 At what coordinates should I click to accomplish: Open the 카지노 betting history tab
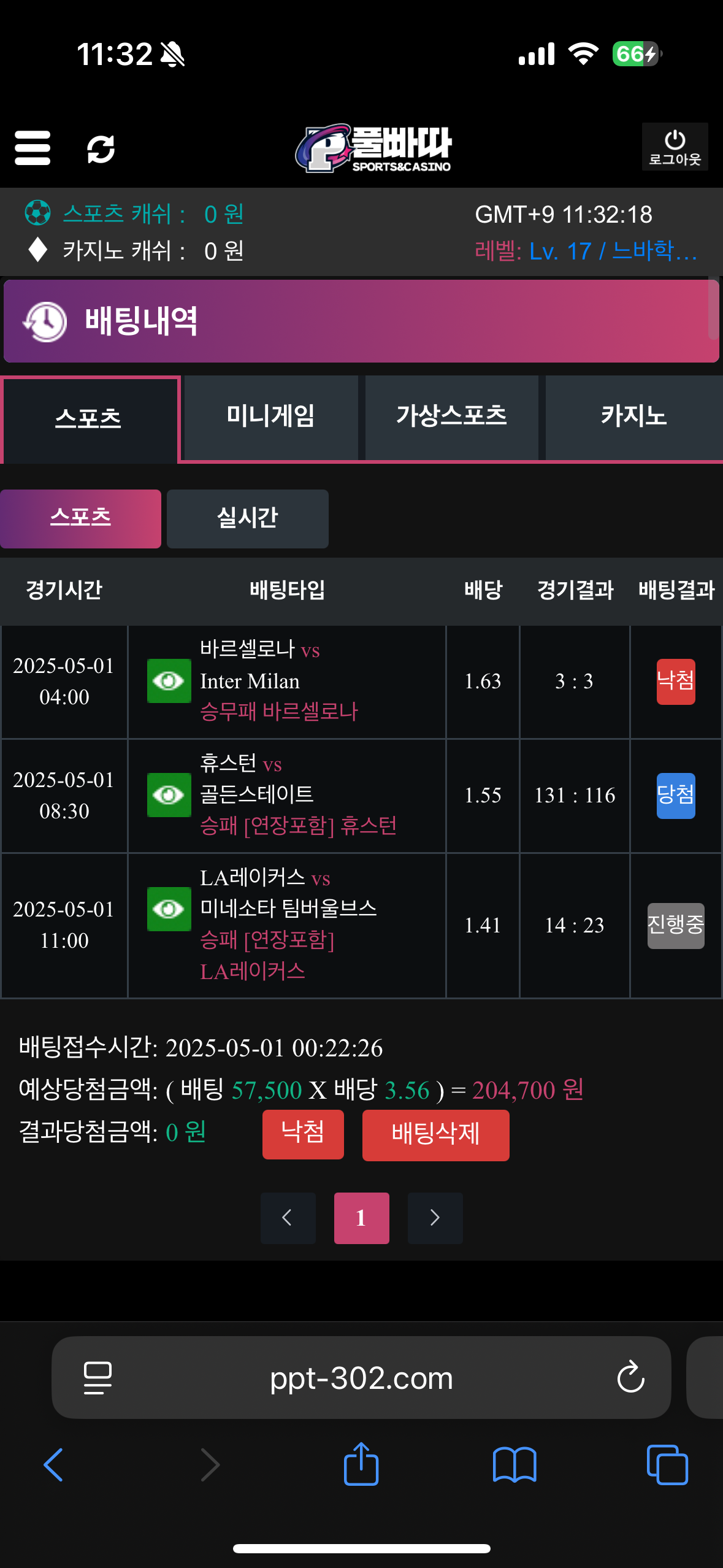(633, 417)
